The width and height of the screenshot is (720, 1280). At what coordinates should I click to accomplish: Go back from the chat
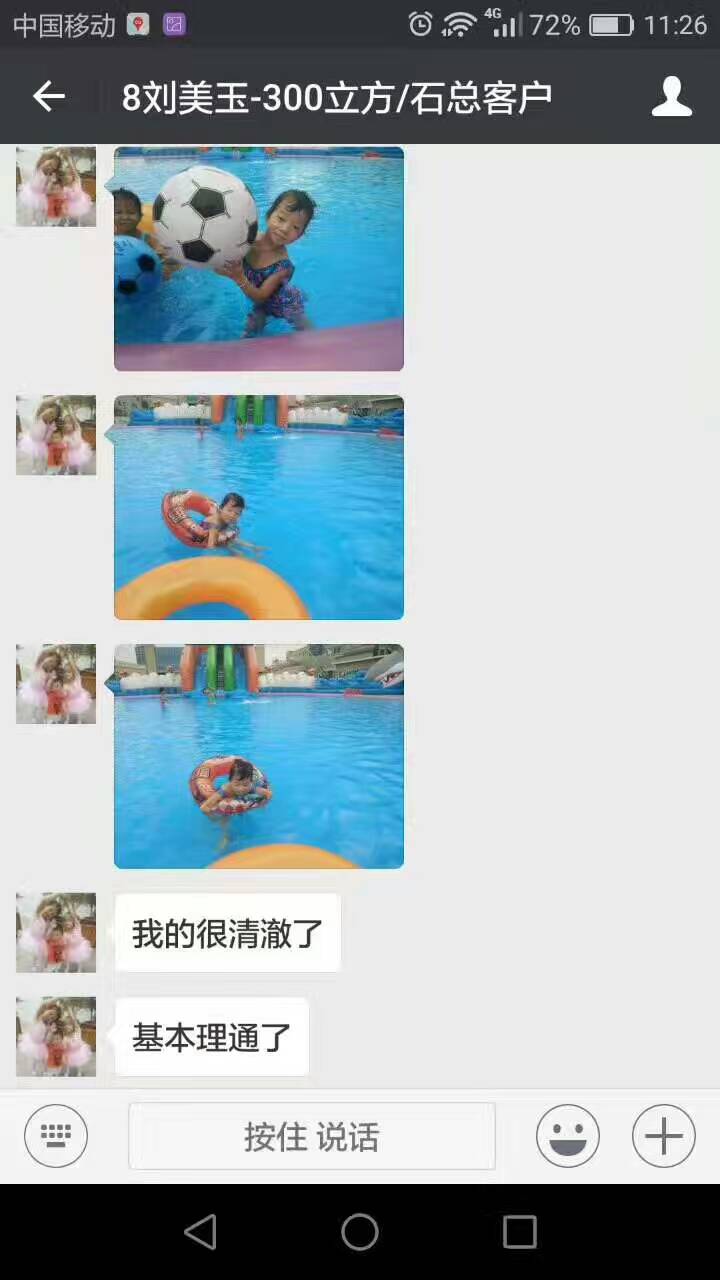click(x=48, y=97)
